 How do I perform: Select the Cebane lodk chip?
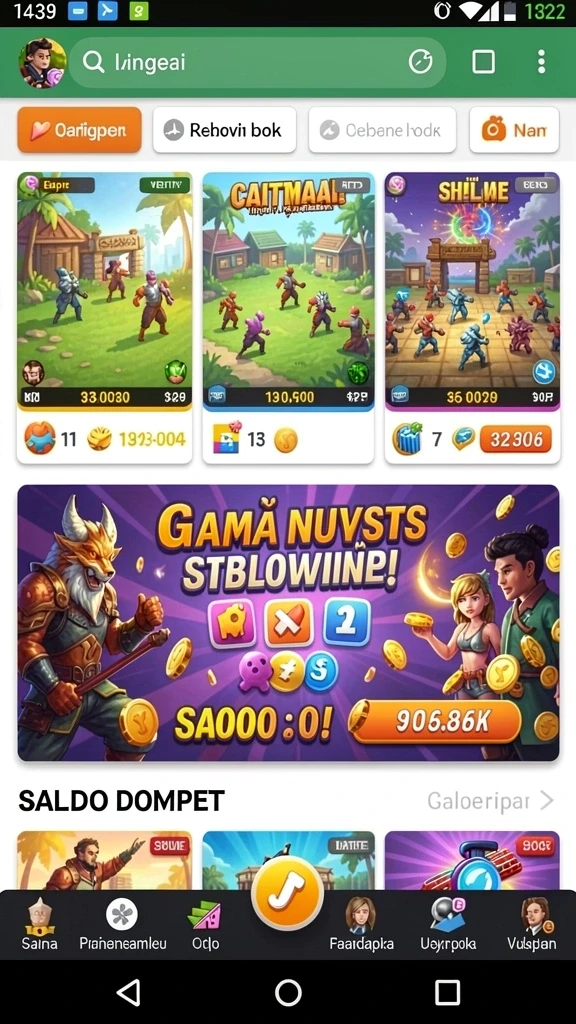pos(382,130)
